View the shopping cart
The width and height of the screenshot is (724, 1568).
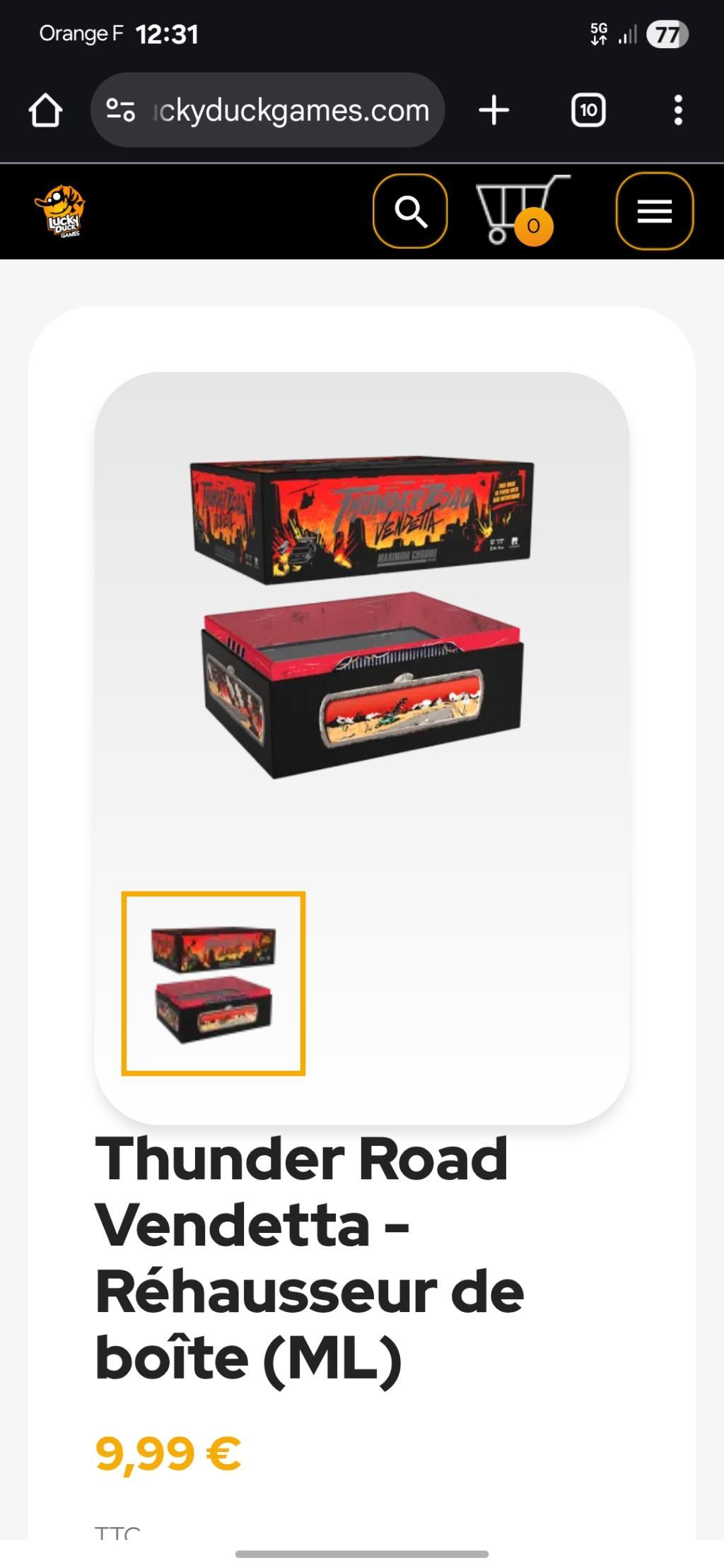522,211
